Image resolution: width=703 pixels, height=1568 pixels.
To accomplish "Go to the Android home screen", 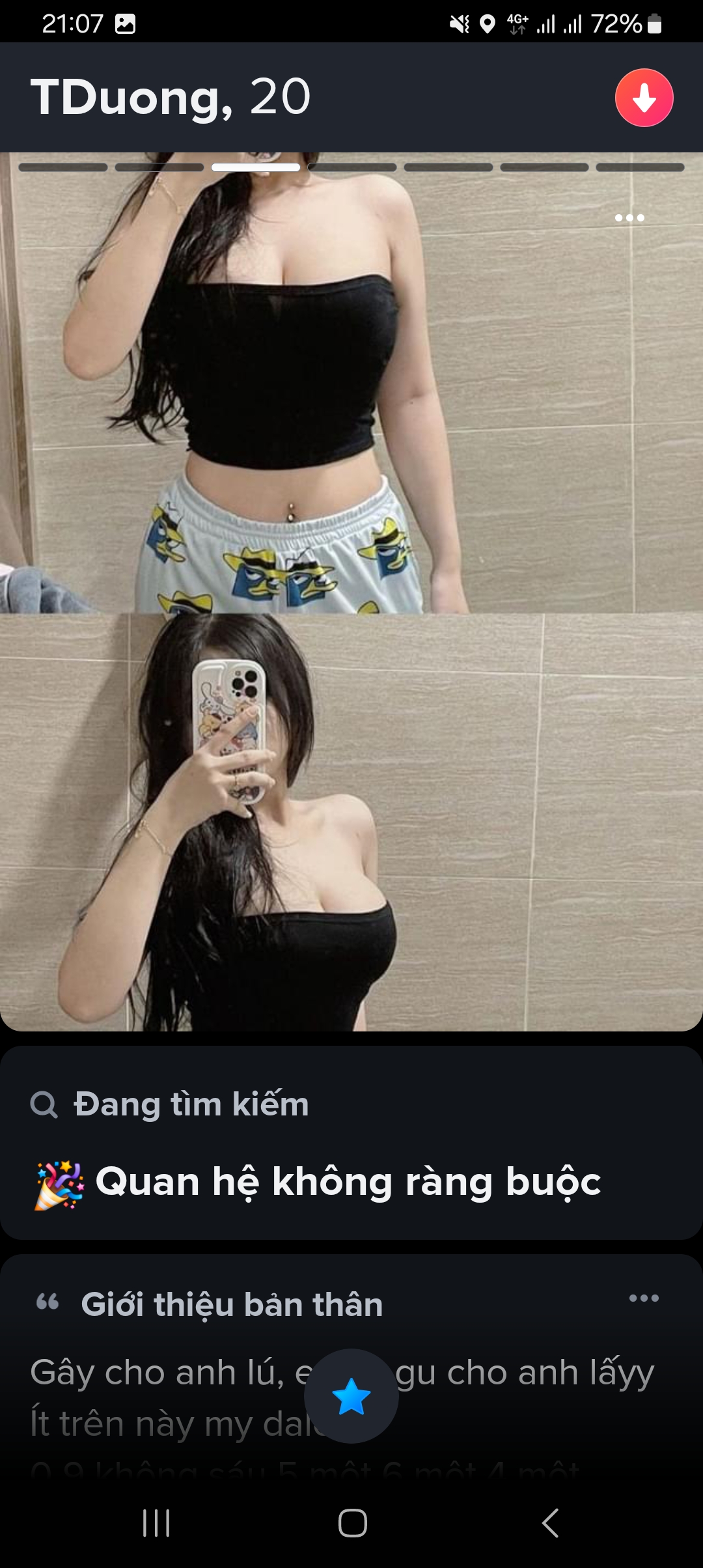I will pos(352,1523).
